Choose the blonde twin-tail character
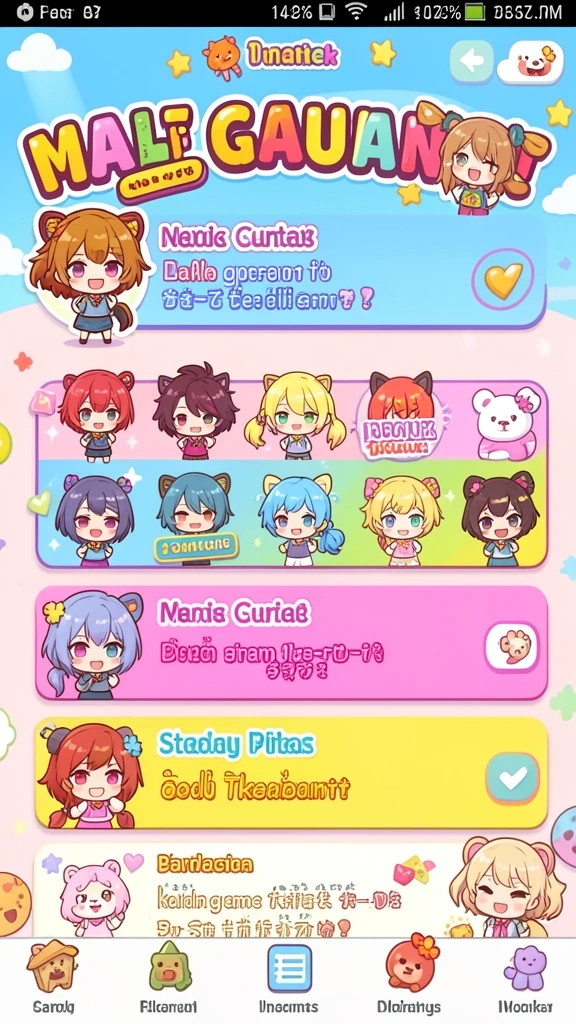This screenshot has height=1024, width=576. pyautogui.click(x=295, y=415)
